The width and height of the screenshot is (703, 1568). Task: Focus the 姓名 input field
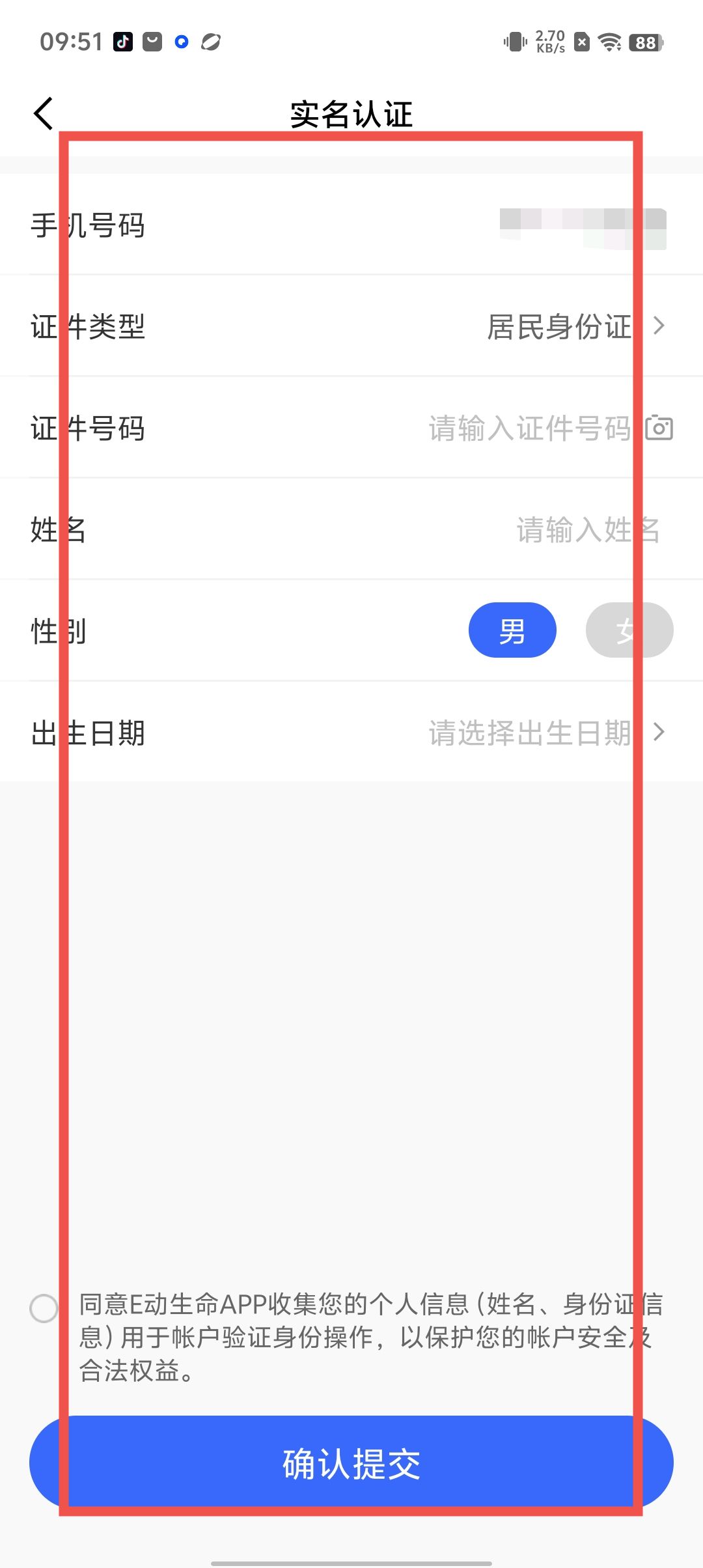[586, 530]
